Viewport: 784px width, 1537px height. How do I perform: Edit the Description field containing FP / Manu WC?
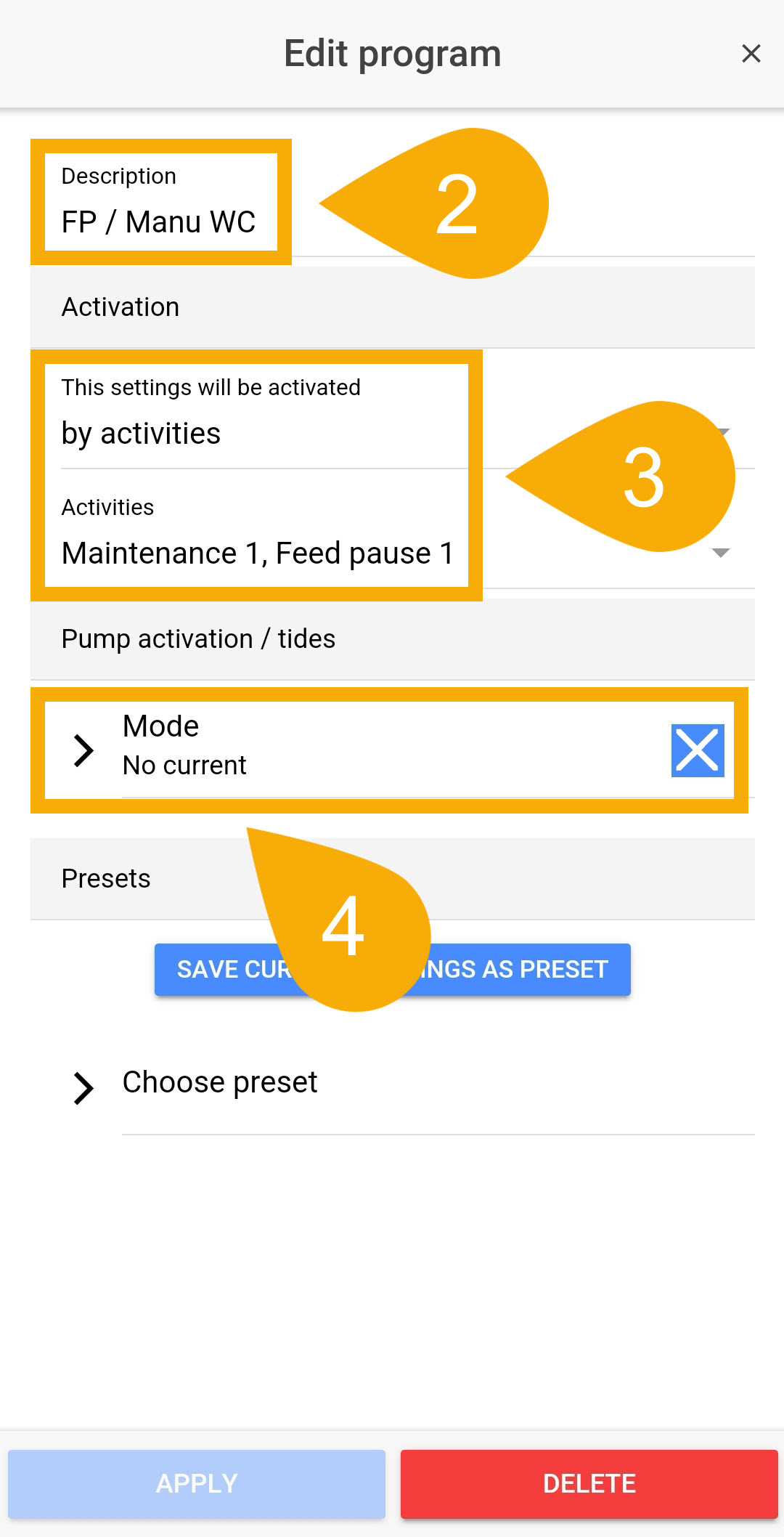tap(159, 222)
